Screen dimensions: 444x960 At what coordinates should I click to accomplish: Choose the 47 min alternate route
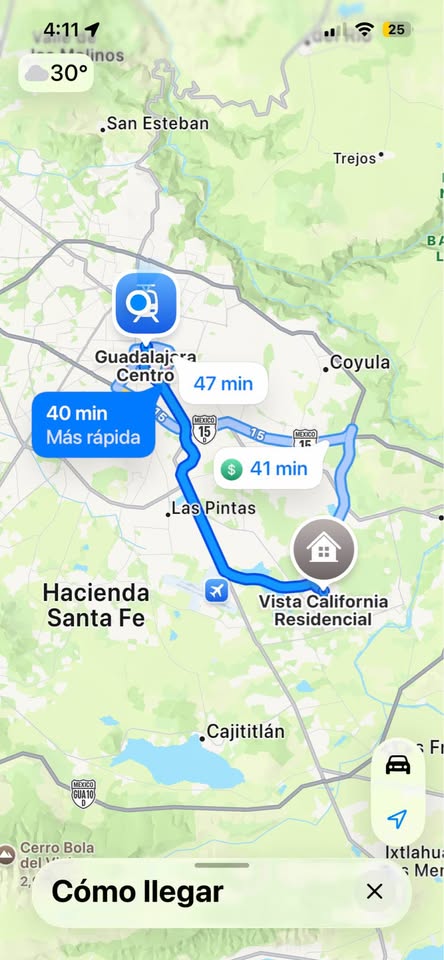(223, 384)
